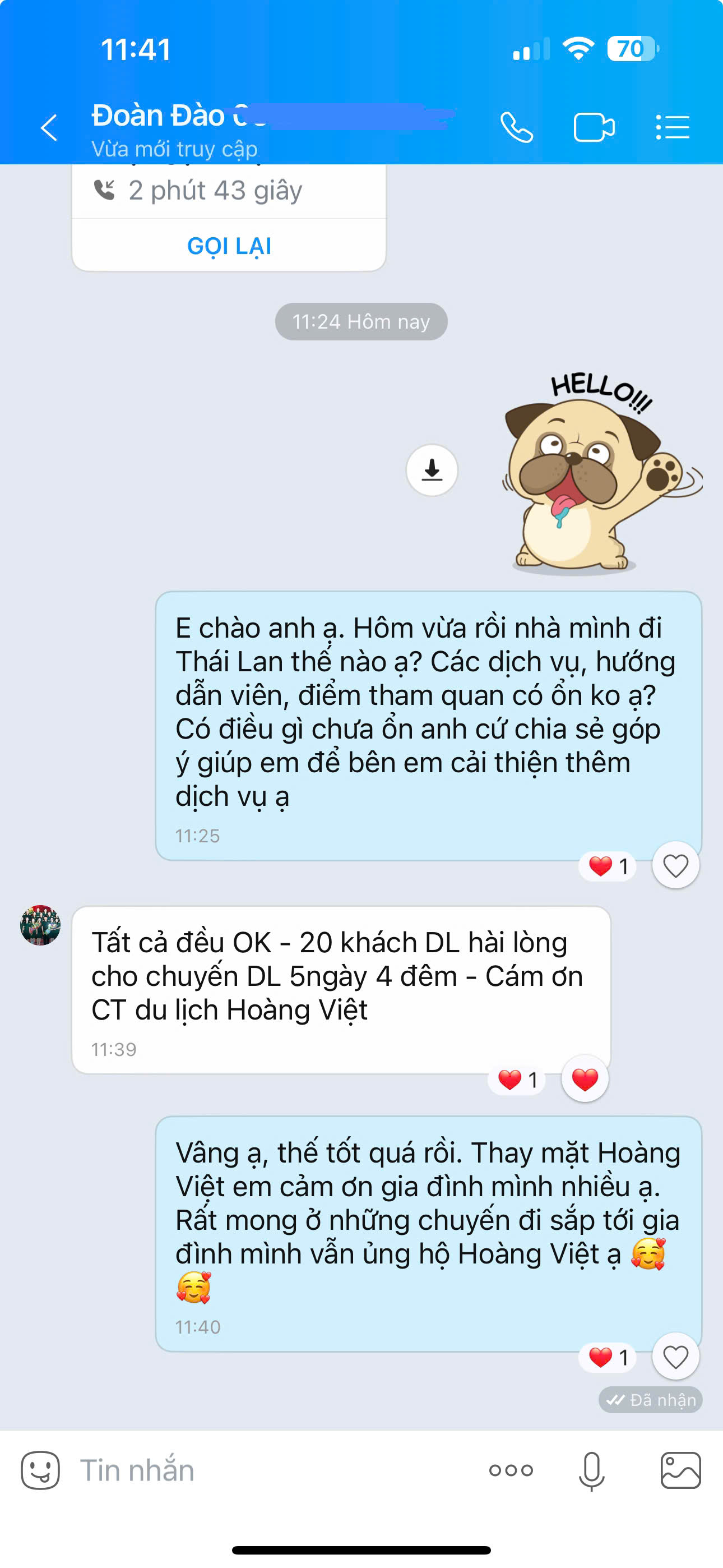Viewport: 723px width, 1568px height.
Task: View reactions on the 11:39 message
Action: (x=517, y=1080)
